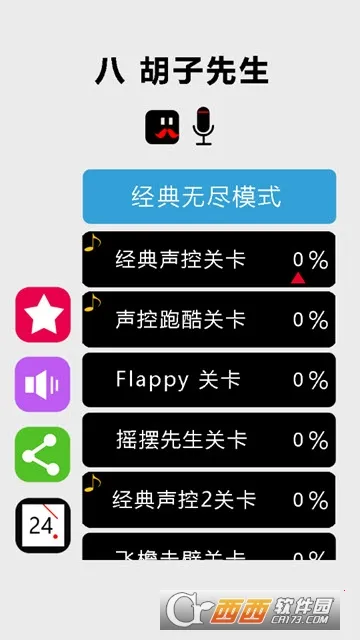The height and width of the screenshot is (640, 360).
Task: Share the game via green share icon
Action: 43,454
